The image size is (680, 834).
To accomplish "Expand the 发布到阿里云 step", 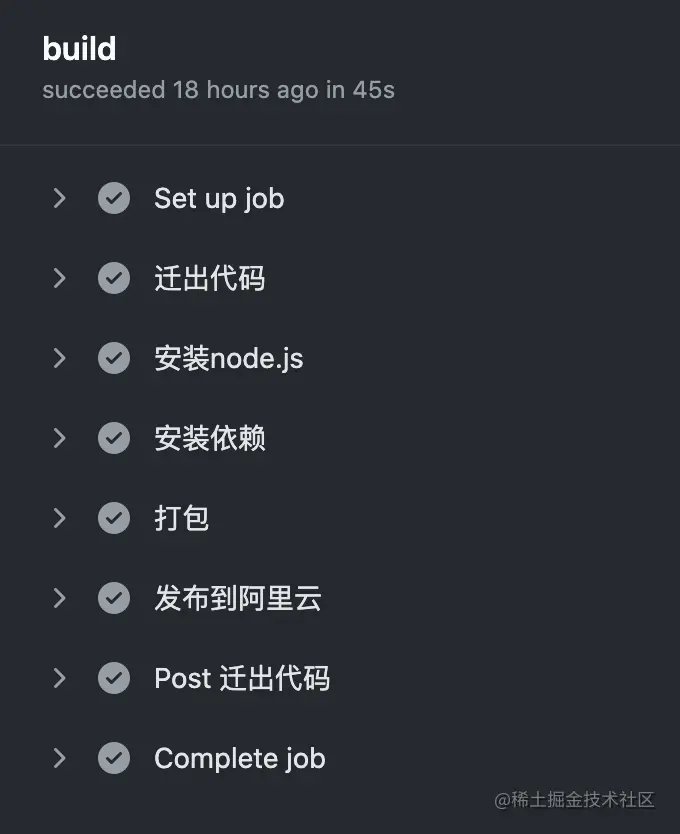I will point(59,598).
